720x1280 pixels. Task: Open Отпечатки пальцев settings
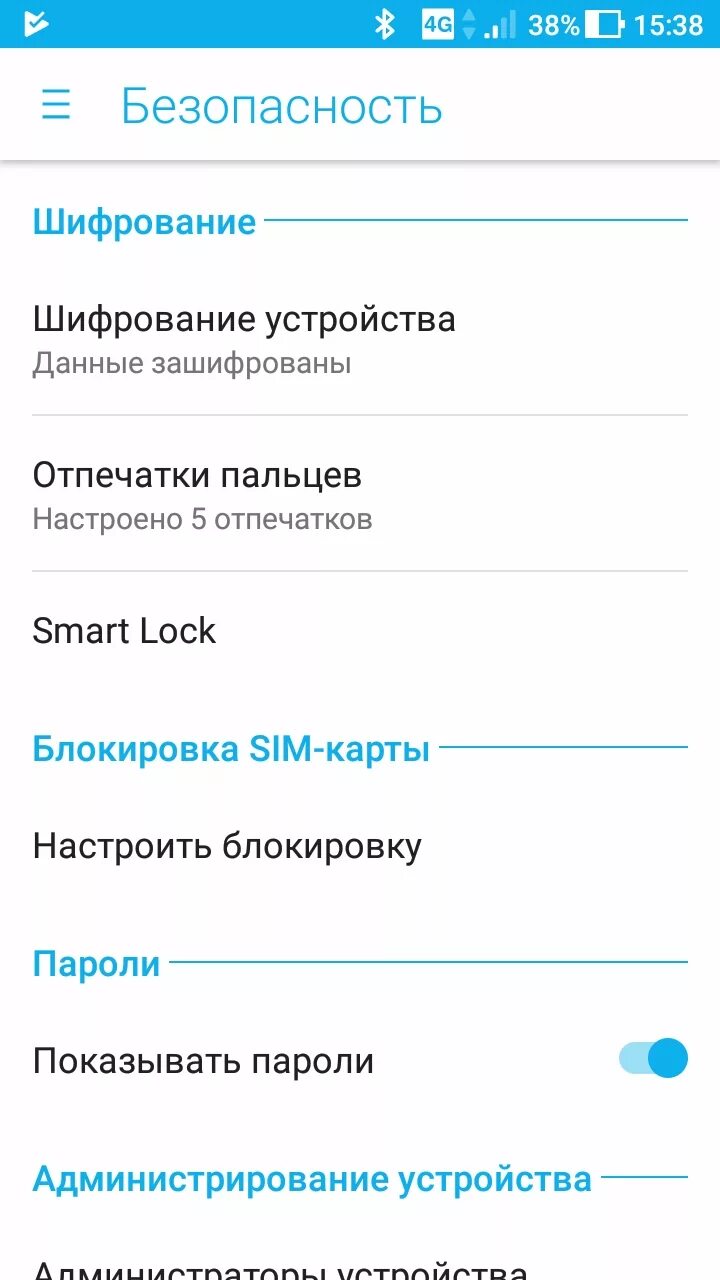[360, 494]
